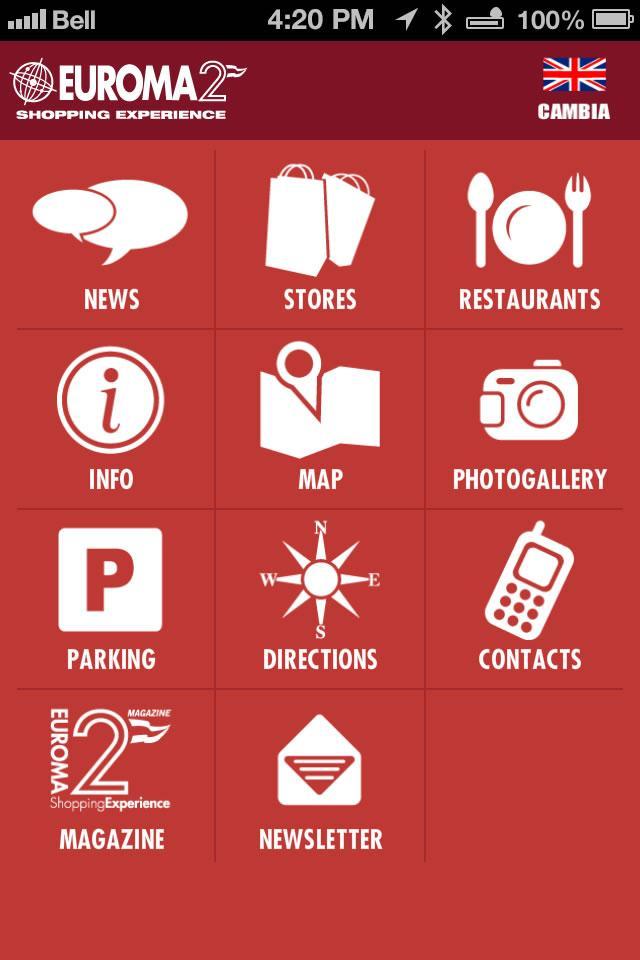Open the Restaurants section

(529, 242)
